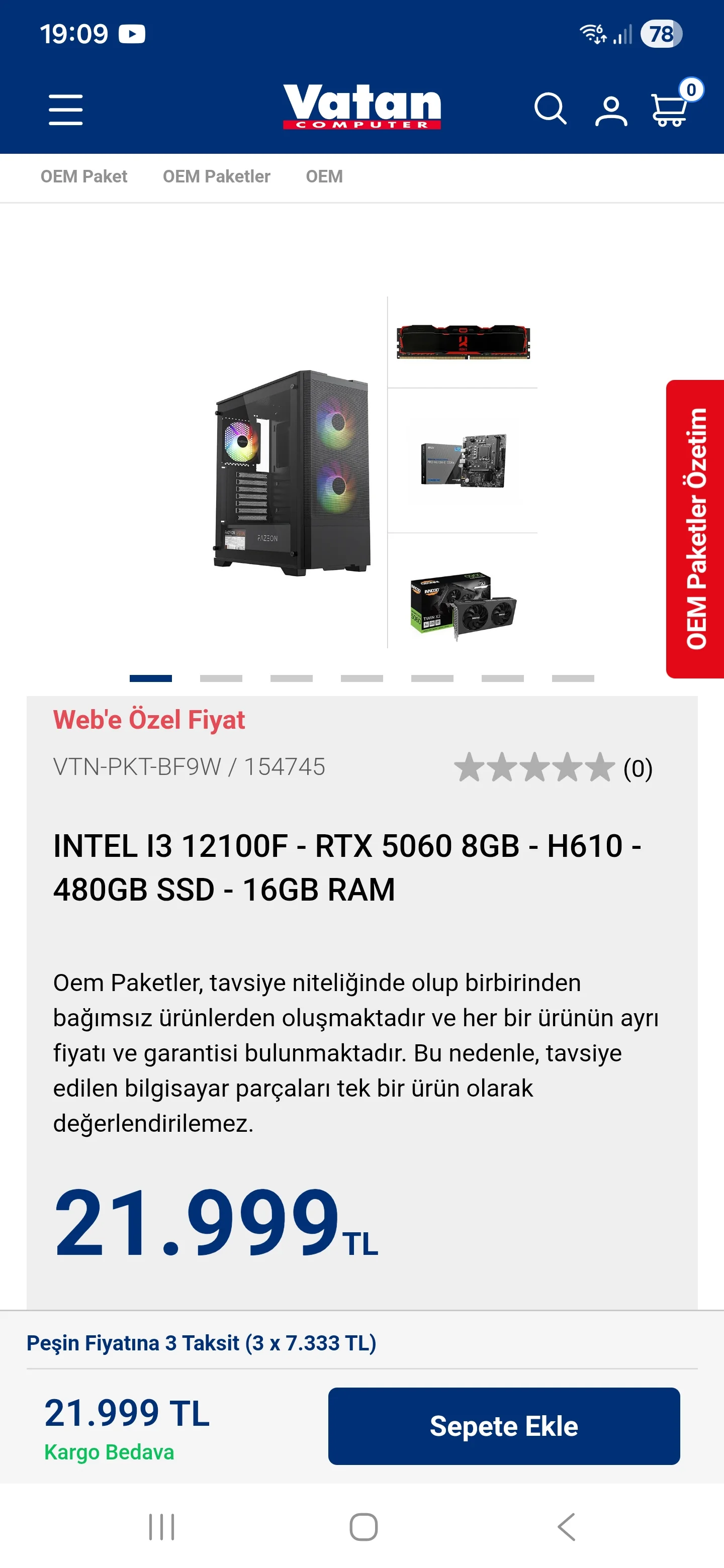Add the product with Sepete Ekle

[504, 1426]
